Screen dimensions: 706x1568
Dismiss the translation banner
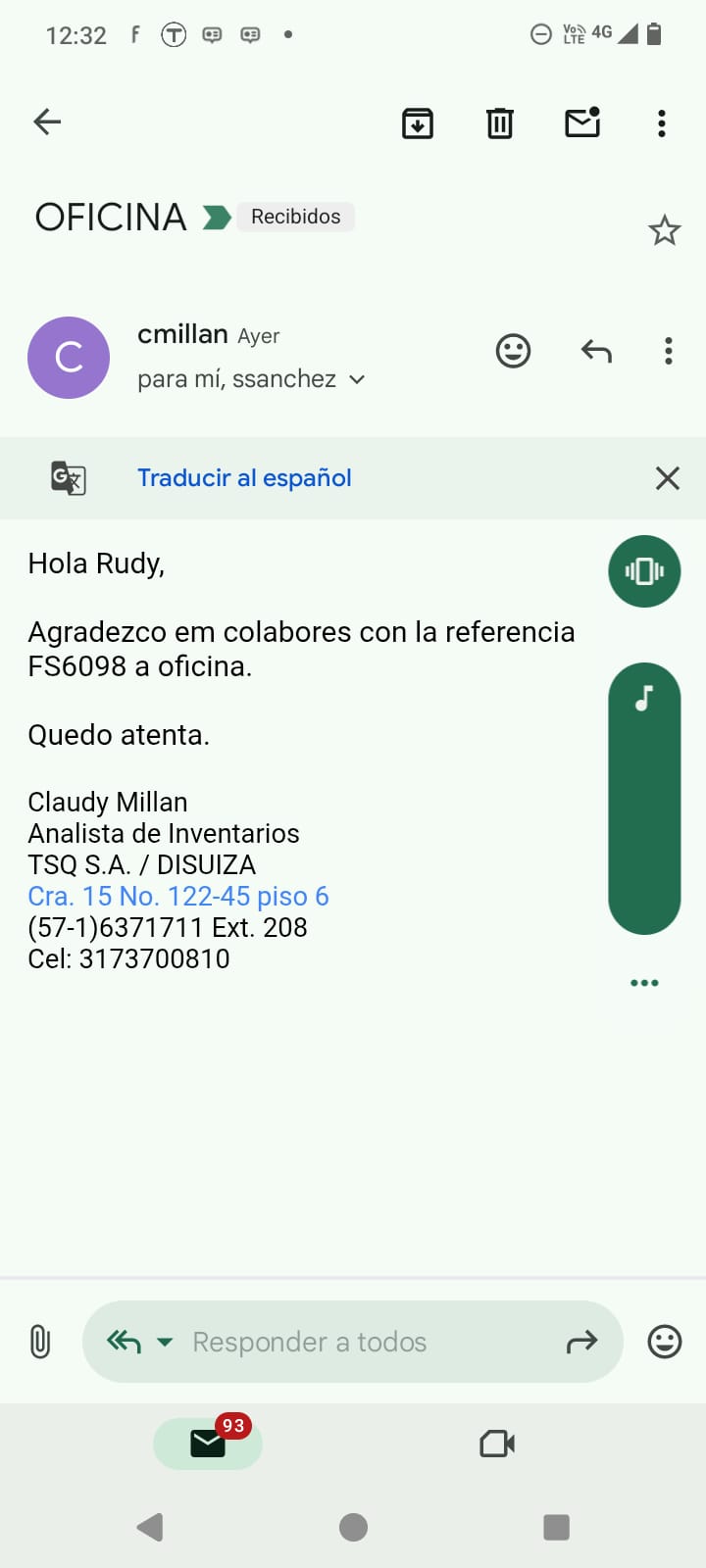(x=668, y=478)
